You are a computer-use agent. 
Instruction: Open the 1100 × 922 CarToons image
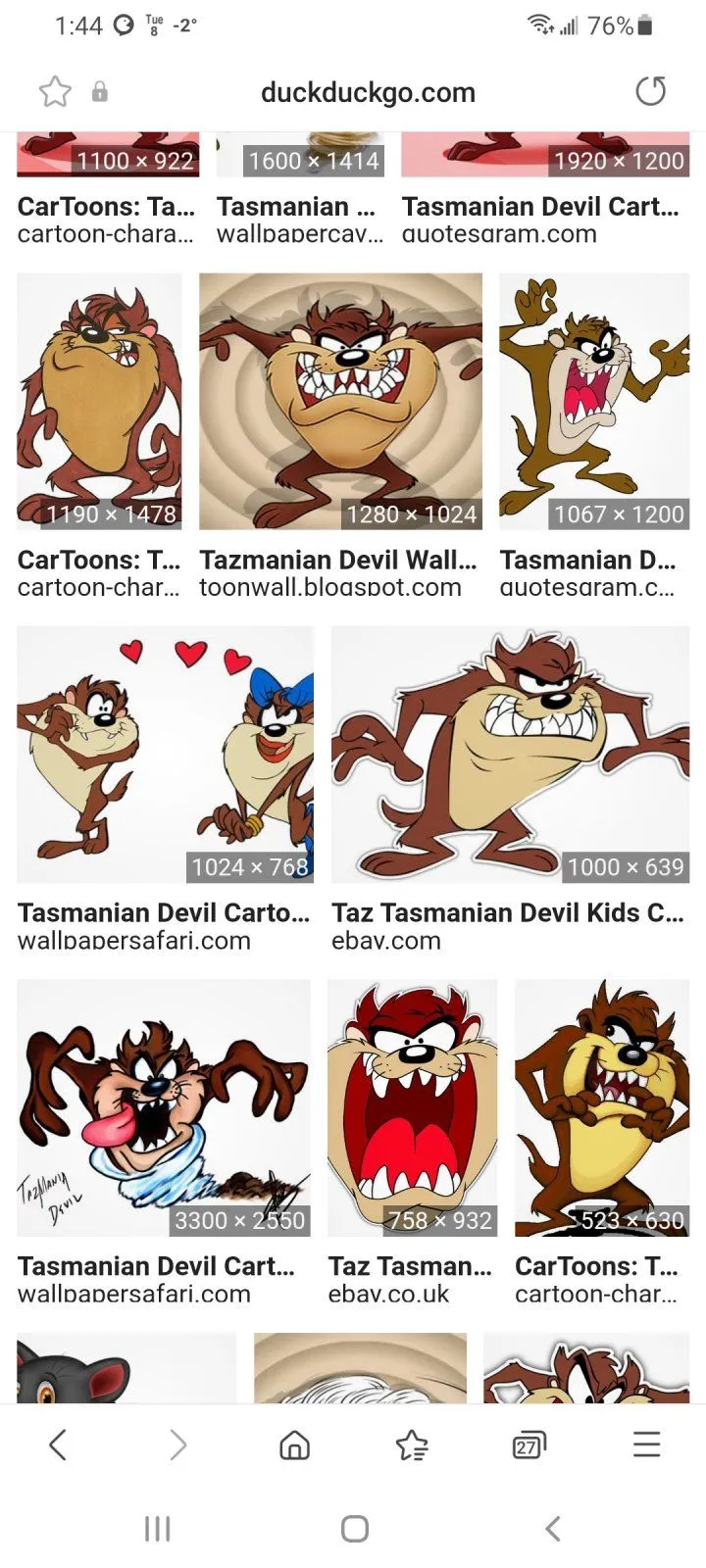tap(108, 155)
